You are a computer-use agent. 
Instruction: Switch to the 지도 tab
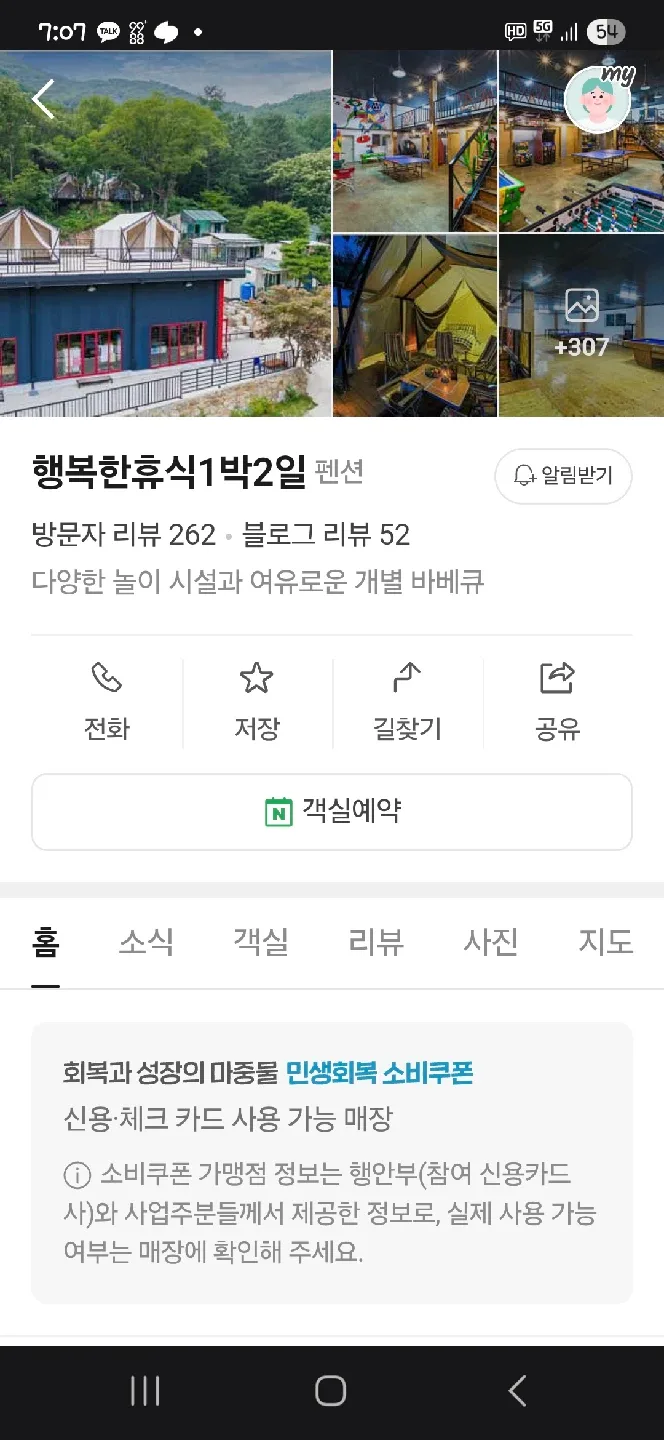point(606,942)
